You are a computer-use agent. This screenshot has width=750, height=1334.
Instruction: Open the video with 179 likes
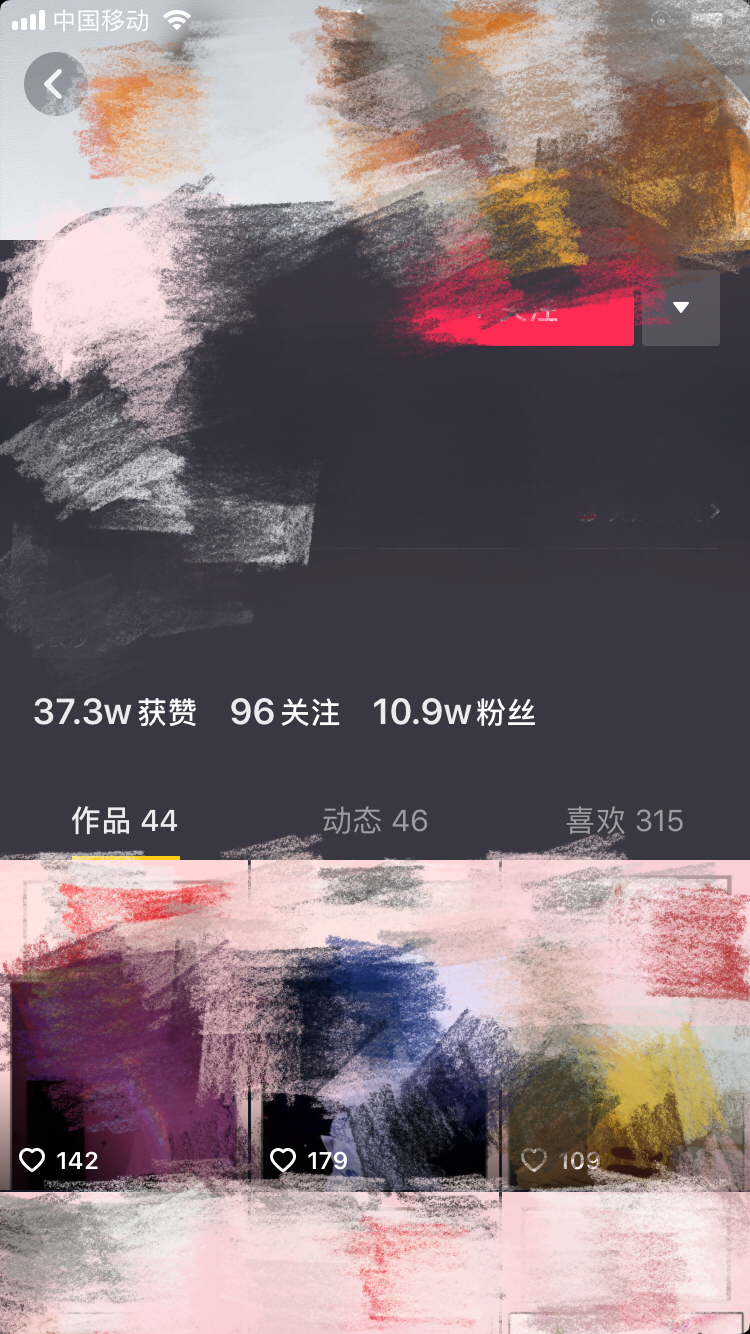click(x=374, y=1025)
